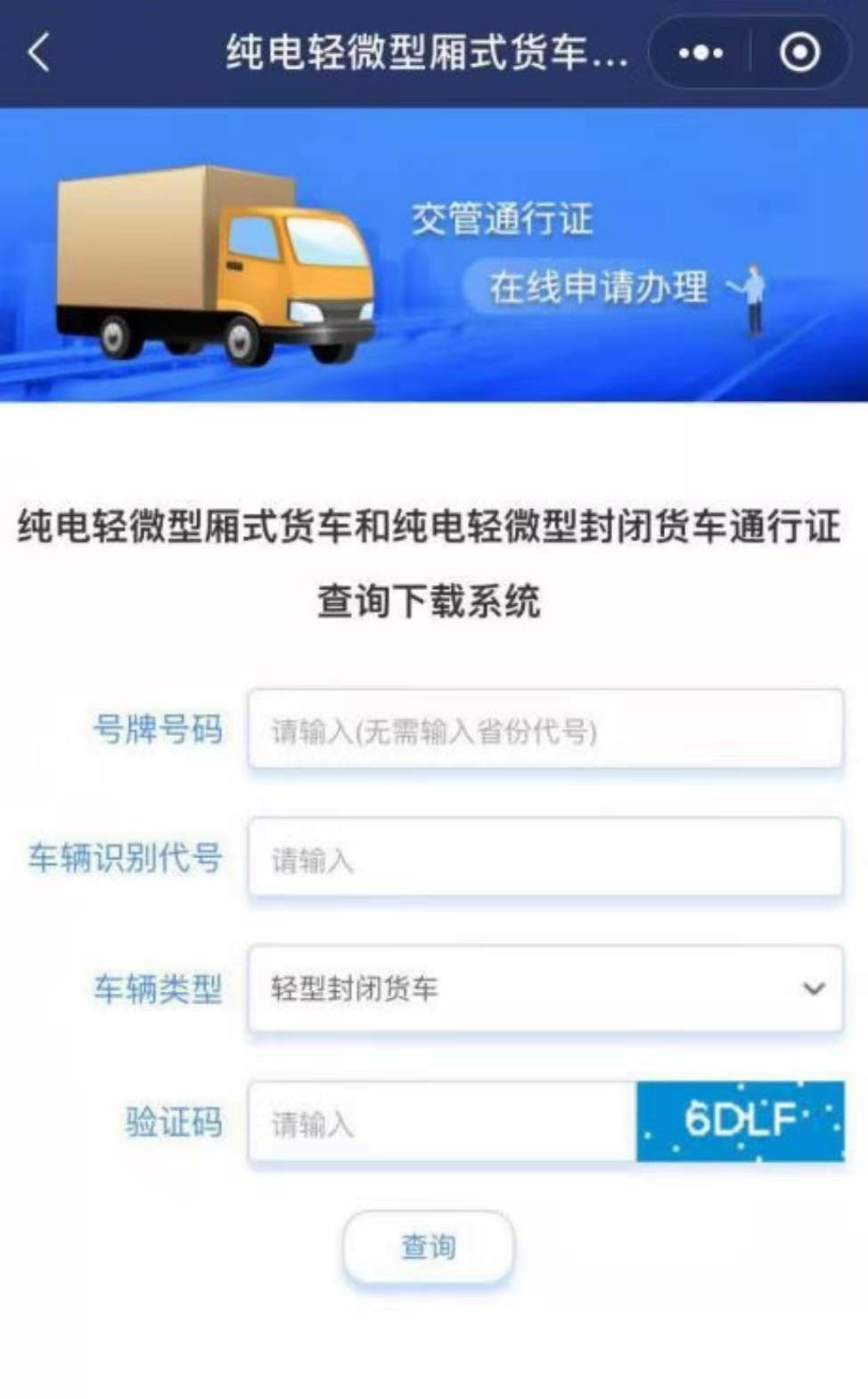Focus the 号牌号码 input field

[545, 730]
